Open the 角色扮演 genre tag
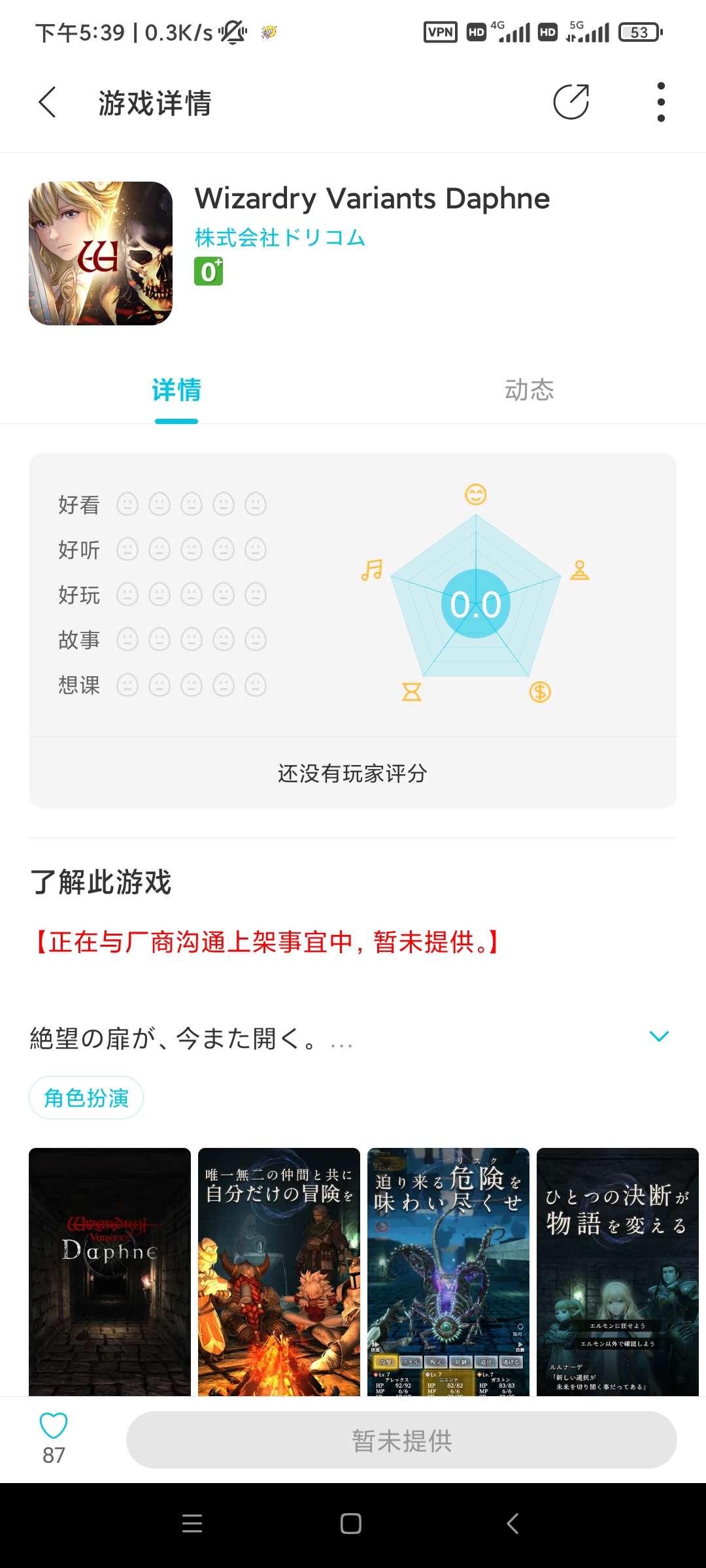 [86, 1098]
